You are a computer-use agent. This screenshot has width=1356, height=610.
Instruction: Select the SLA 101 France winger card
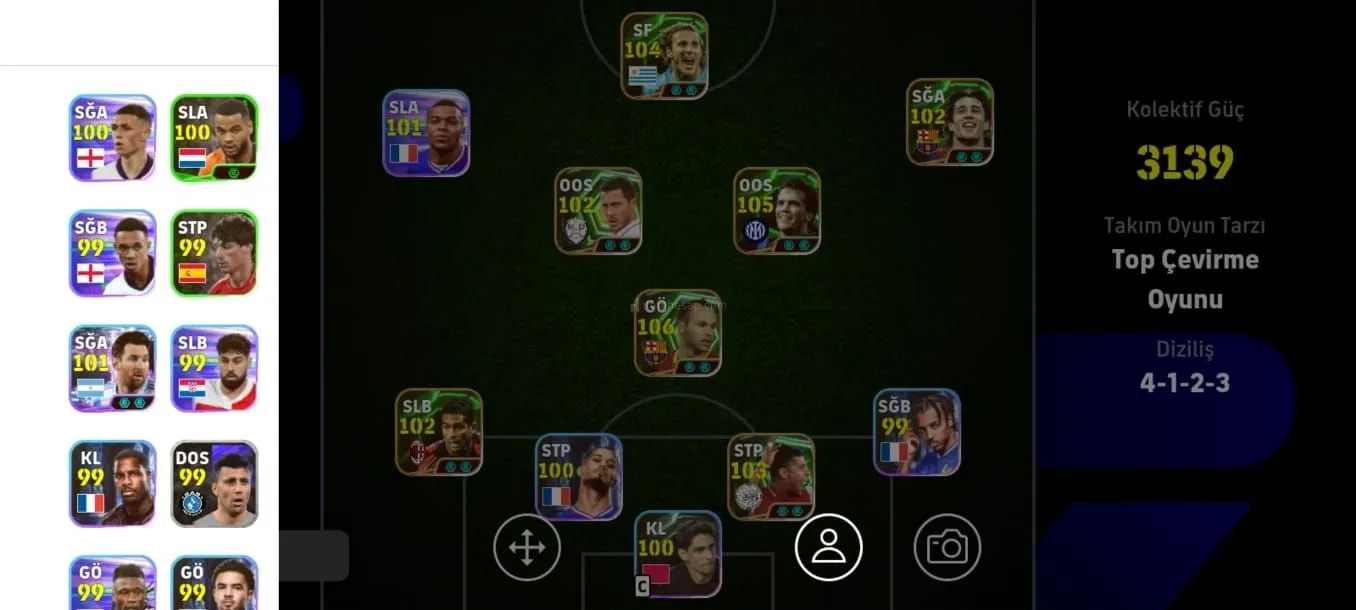point(426,133)
